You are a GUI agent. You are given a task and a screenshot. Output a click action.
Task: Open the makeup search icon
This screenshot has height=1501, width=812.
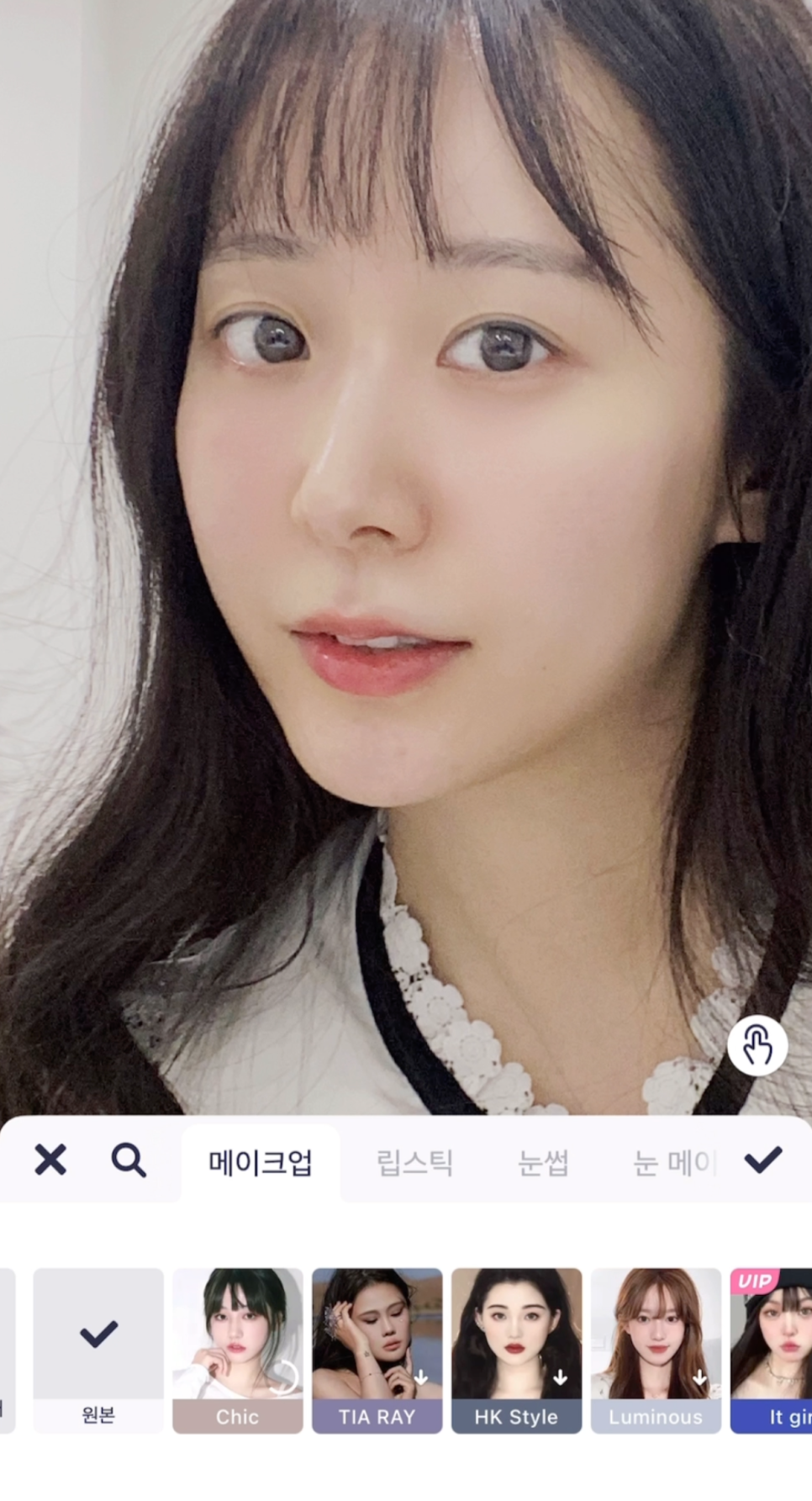coord(129,1160)
